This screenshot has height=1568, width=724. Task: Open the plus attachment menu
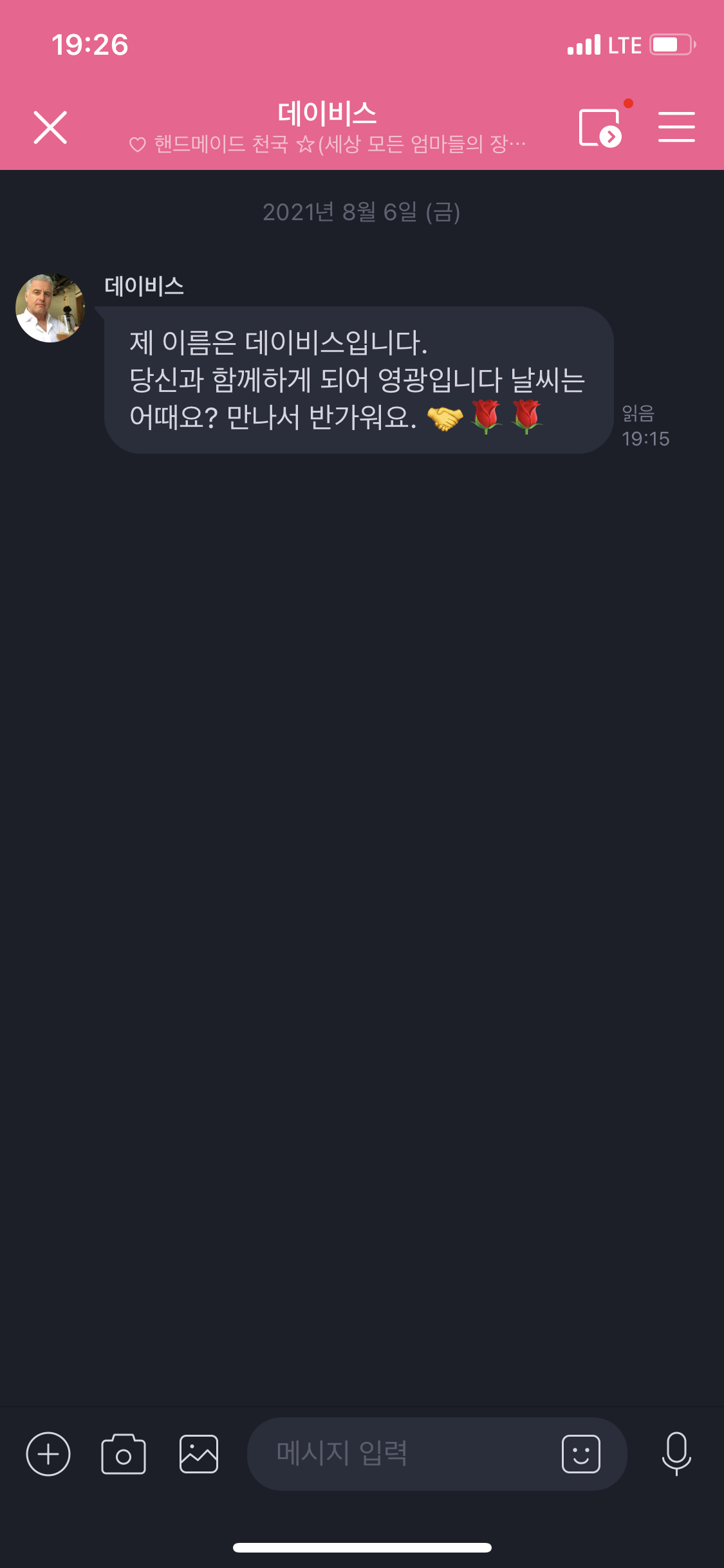coord(48,1453)
